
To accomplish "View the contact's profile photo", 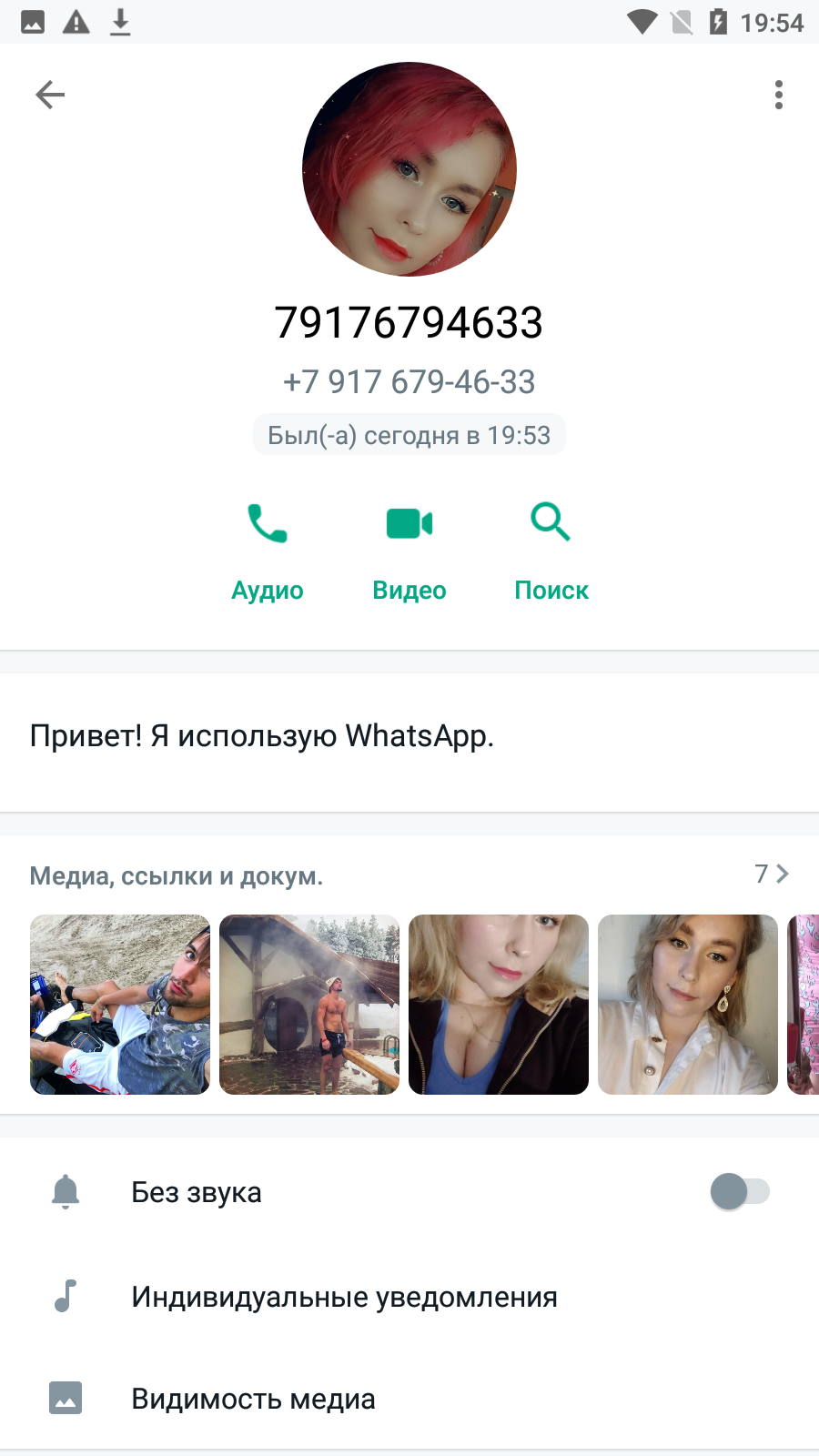I will (409, 169).
